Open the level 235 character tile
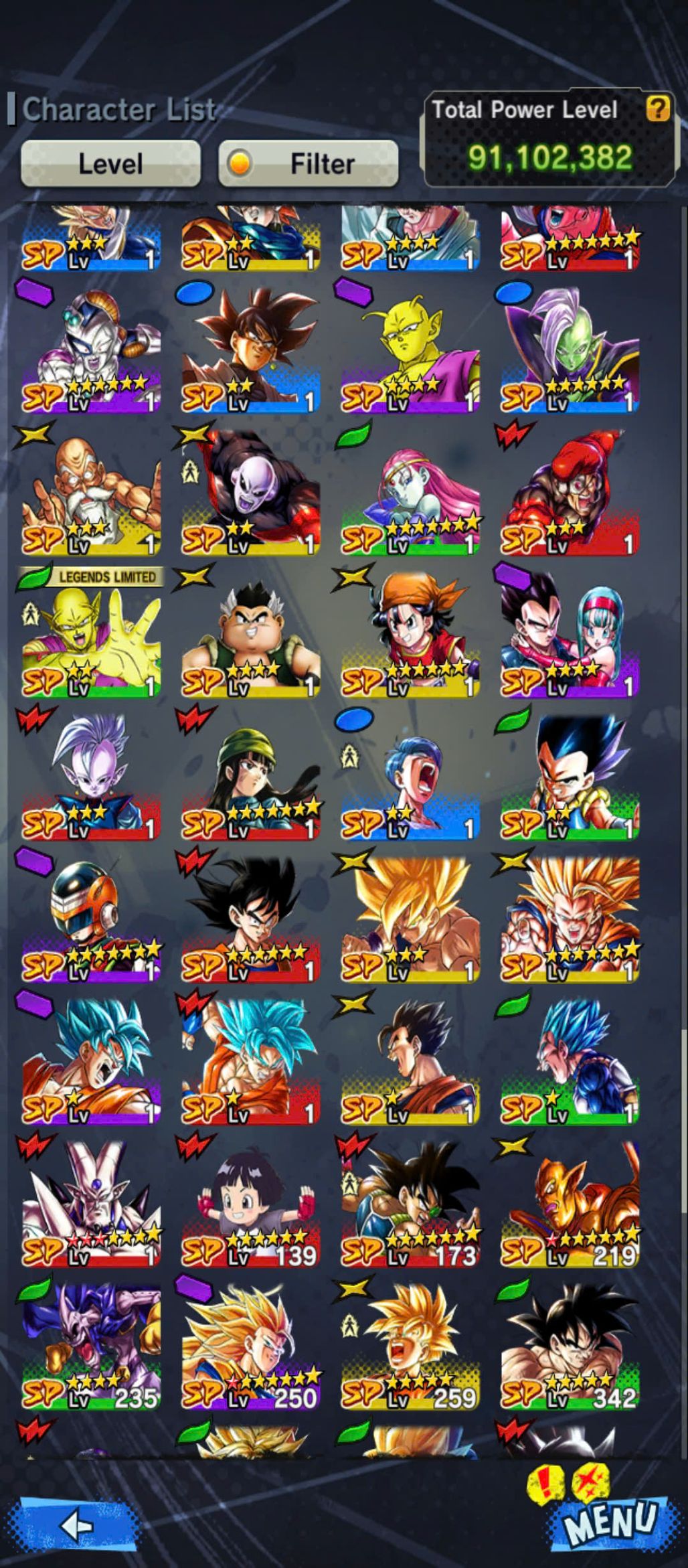This screenshot has width=688, height=1568. pyautogui.click(x=91, y=1346)
